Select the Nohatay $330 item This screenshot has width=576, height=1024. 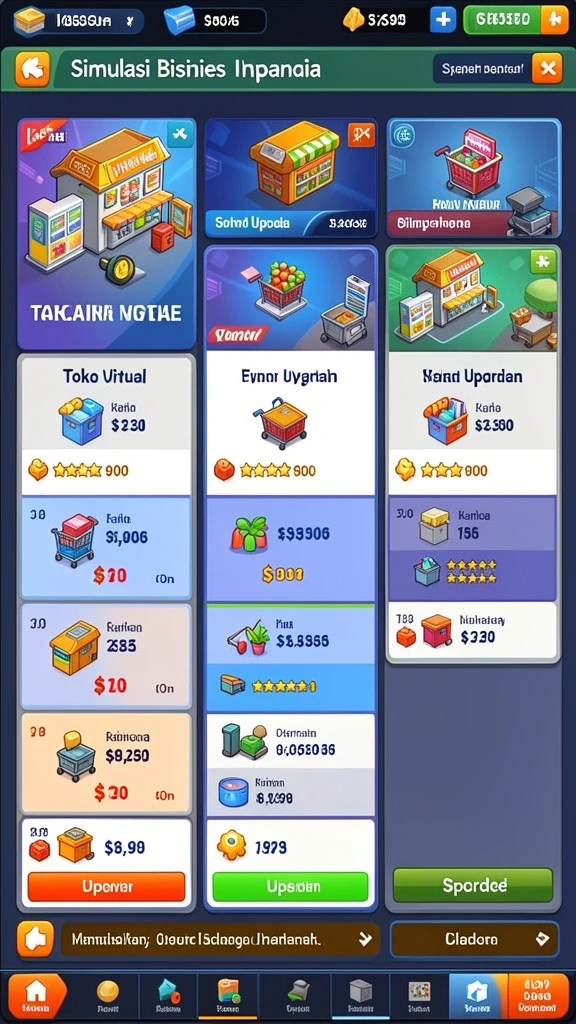(473, 632)
